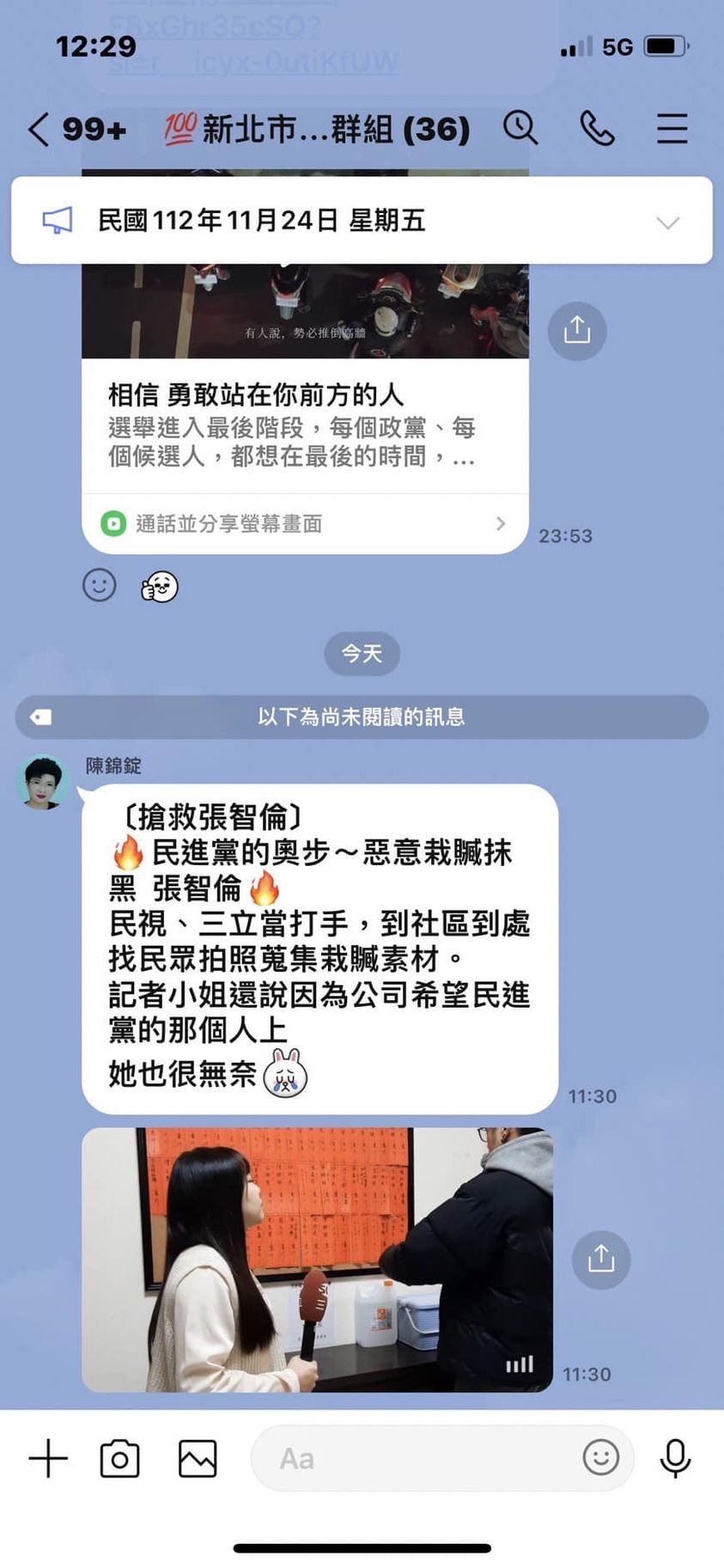Image resolution: width=724 pixels, height=1568 pixels.
Task: Record a voice message with the microphone
Action: click(x=675, y=1457)
